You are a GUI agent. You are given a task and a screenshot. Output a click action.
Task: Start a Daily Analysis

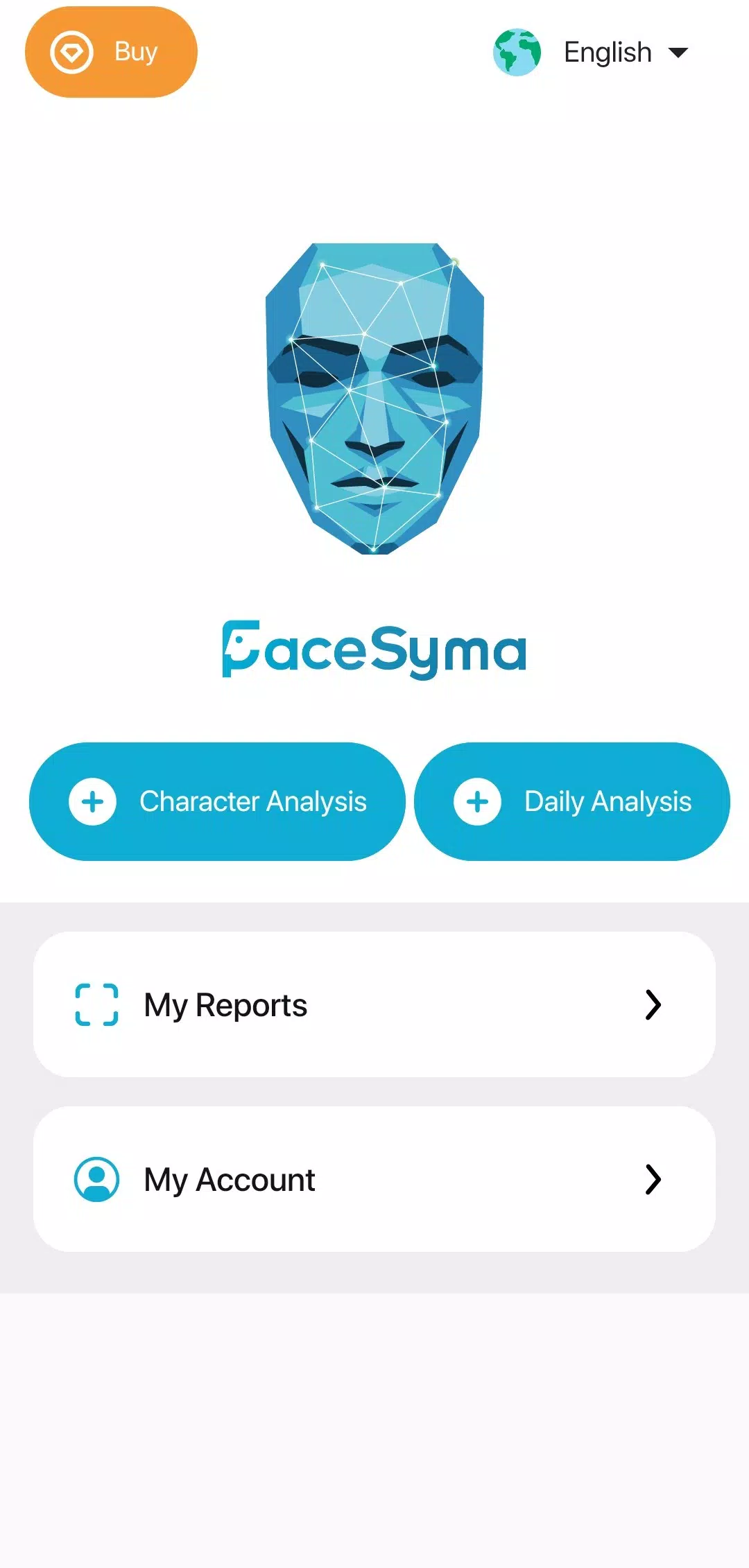[572, 801]
